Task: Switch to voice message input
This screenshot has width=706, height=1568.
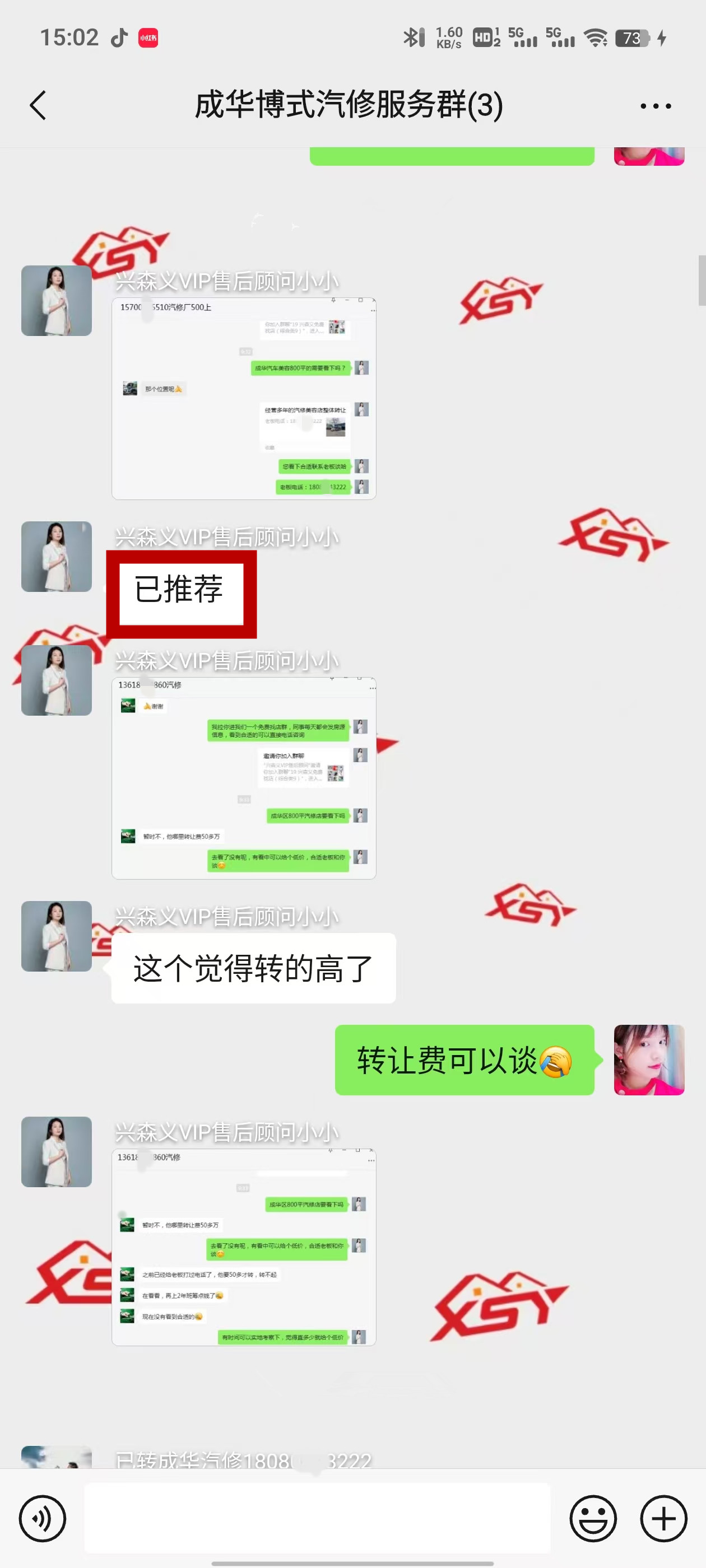Action: click(42, 1518)
